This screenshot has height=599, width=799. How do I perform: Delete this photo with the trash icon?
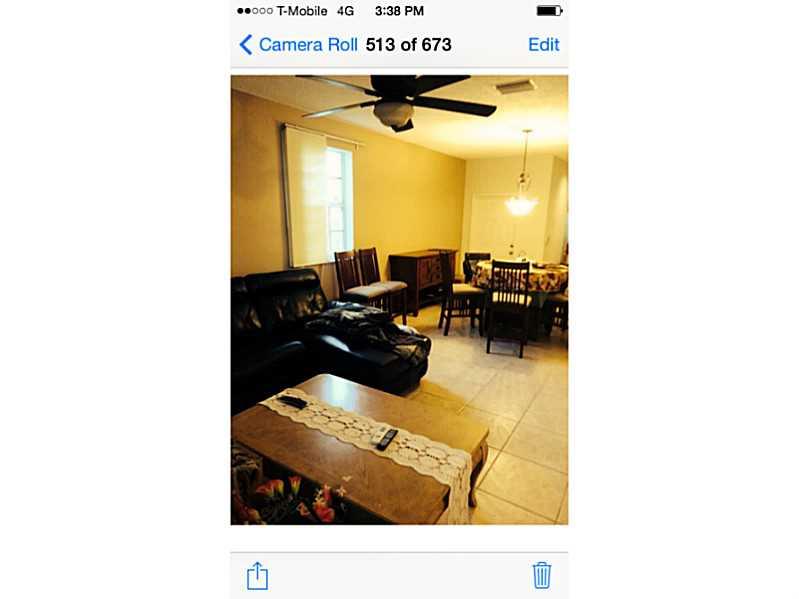tap(541, 575)
